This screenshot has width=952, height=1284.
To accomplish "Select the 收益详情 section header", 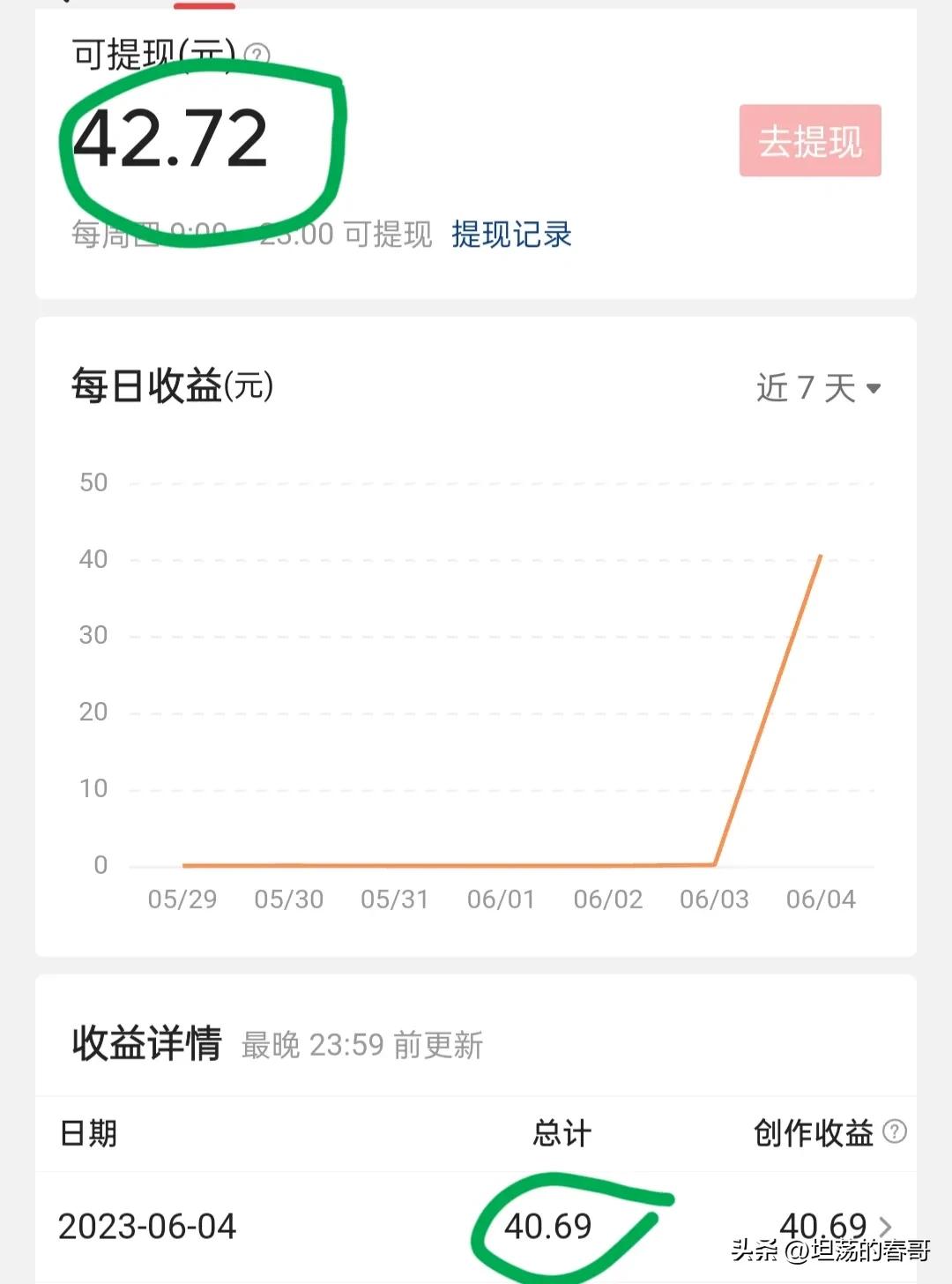I will (148, 1045).
